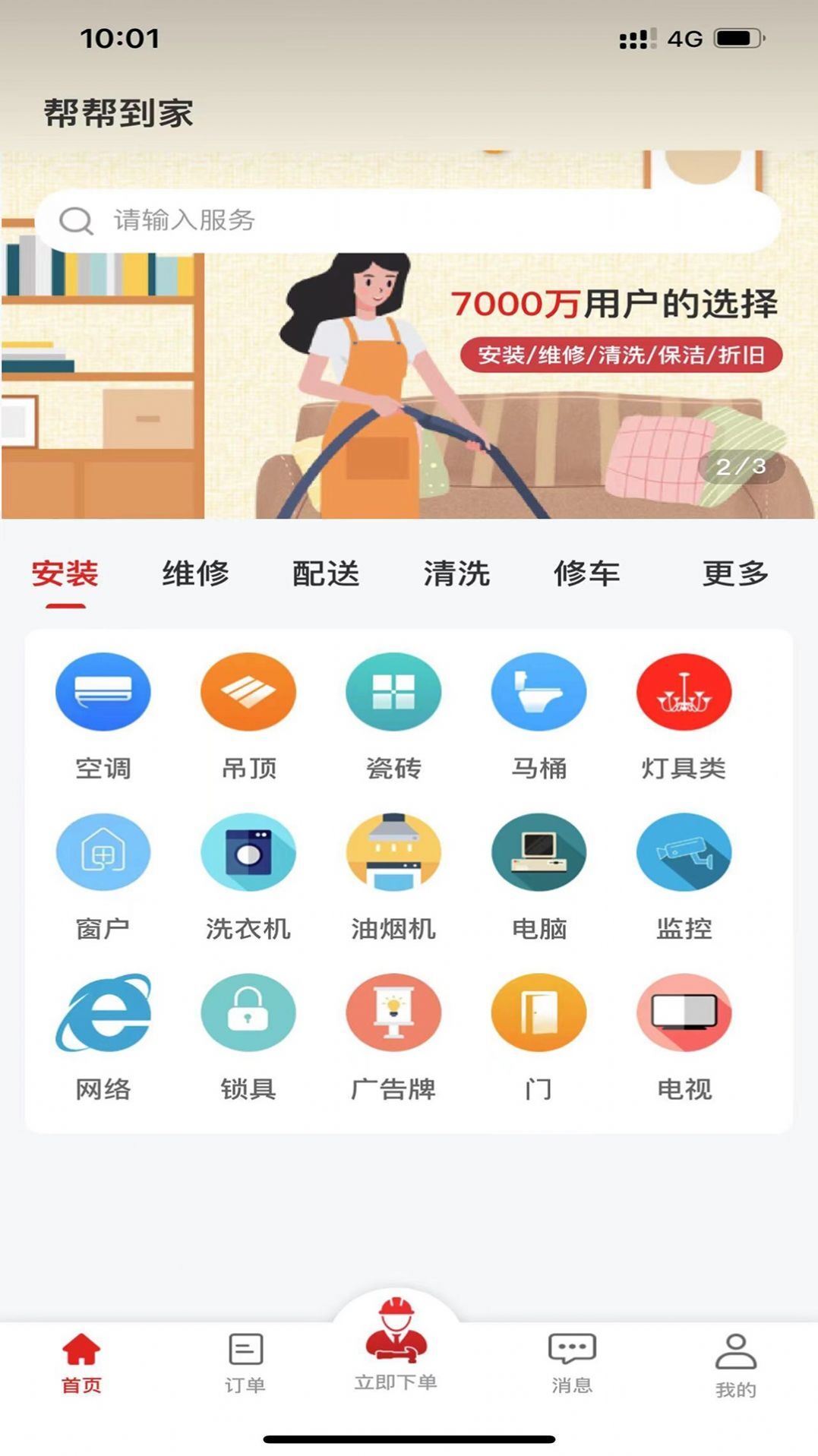Tap the 洗衣机 (washing machine) icon
The height and width of the screenshot is (1456, 818).
[248, 851]
